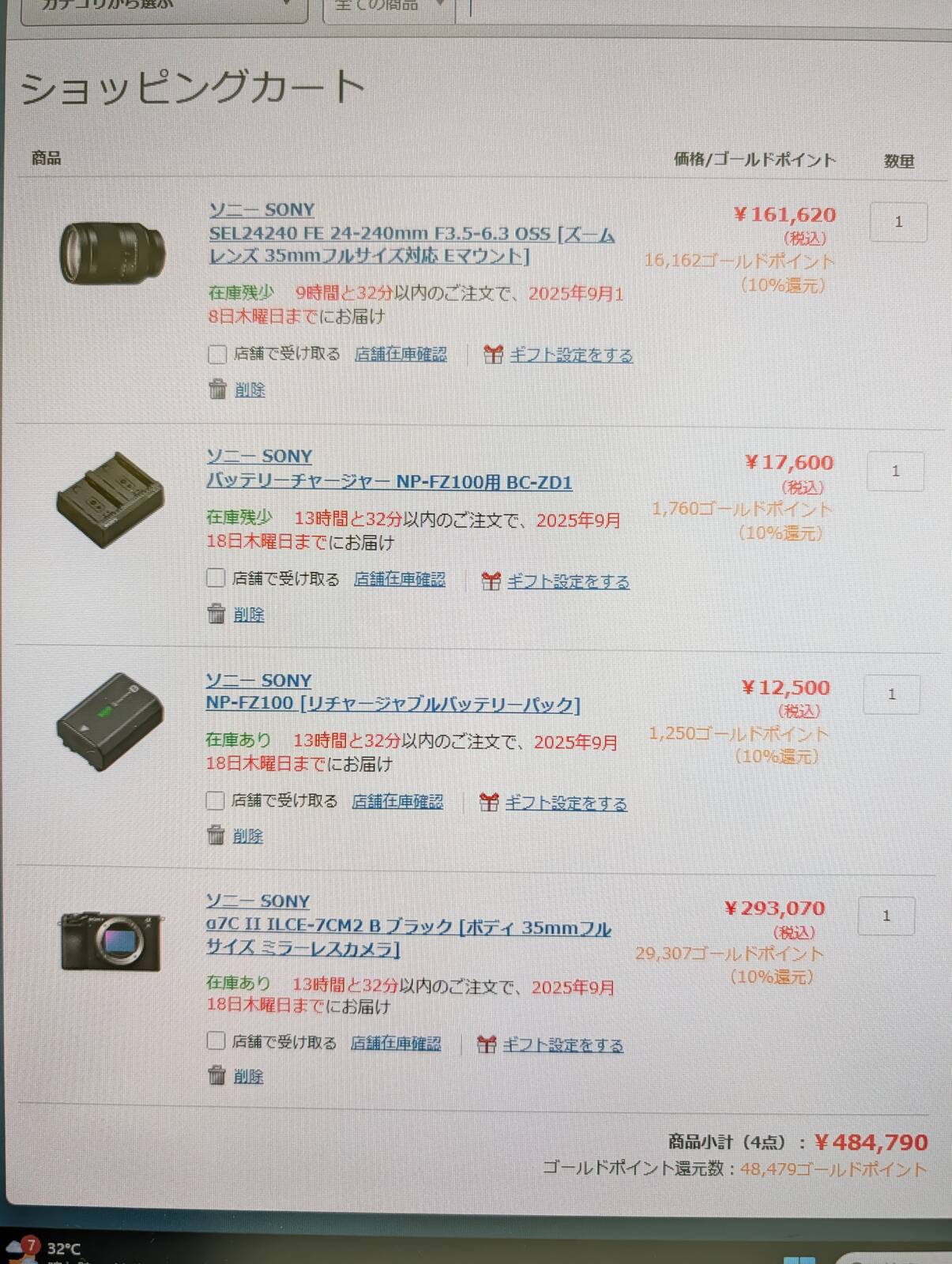Open the SEL24240 FE 24-240mm lens link
Image resolution: width=952 pixels, height=1264 pixels.
click(x=411, y=235)
